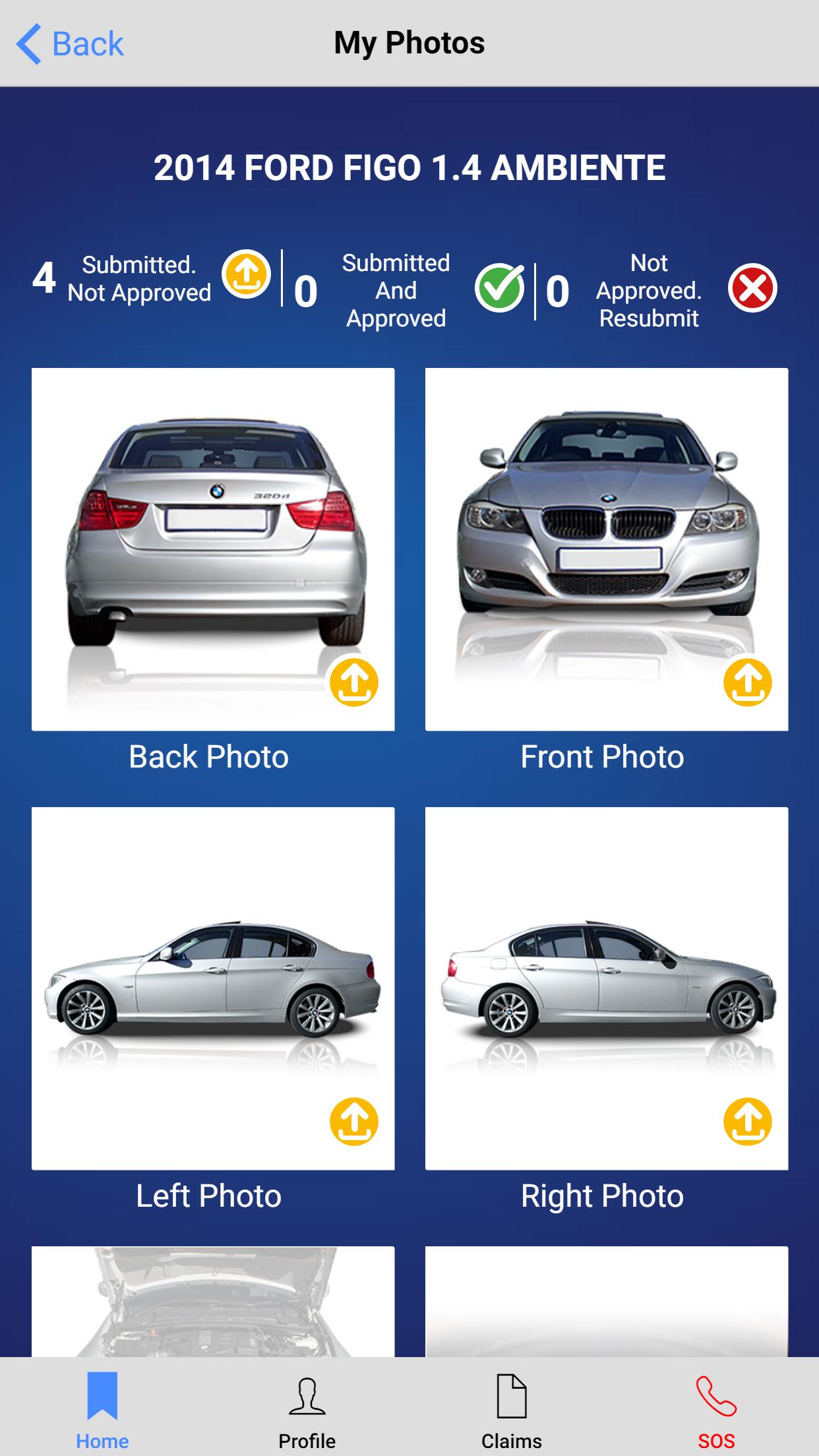Open the Front Photo tile
The image size is (819, 1456).
tap(606, 549)
